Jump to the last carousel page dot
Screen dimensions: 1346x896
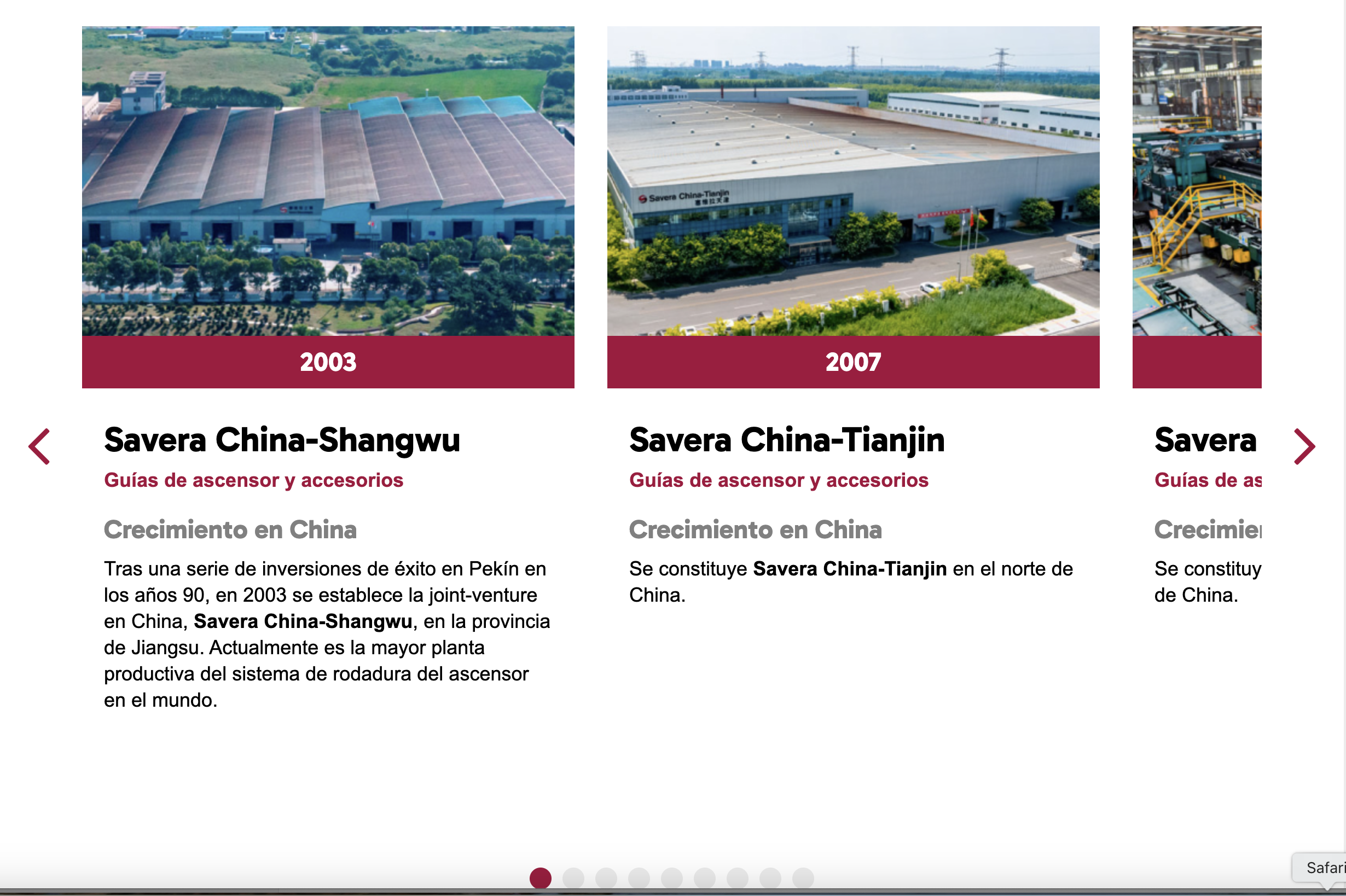tap(803, 878)
